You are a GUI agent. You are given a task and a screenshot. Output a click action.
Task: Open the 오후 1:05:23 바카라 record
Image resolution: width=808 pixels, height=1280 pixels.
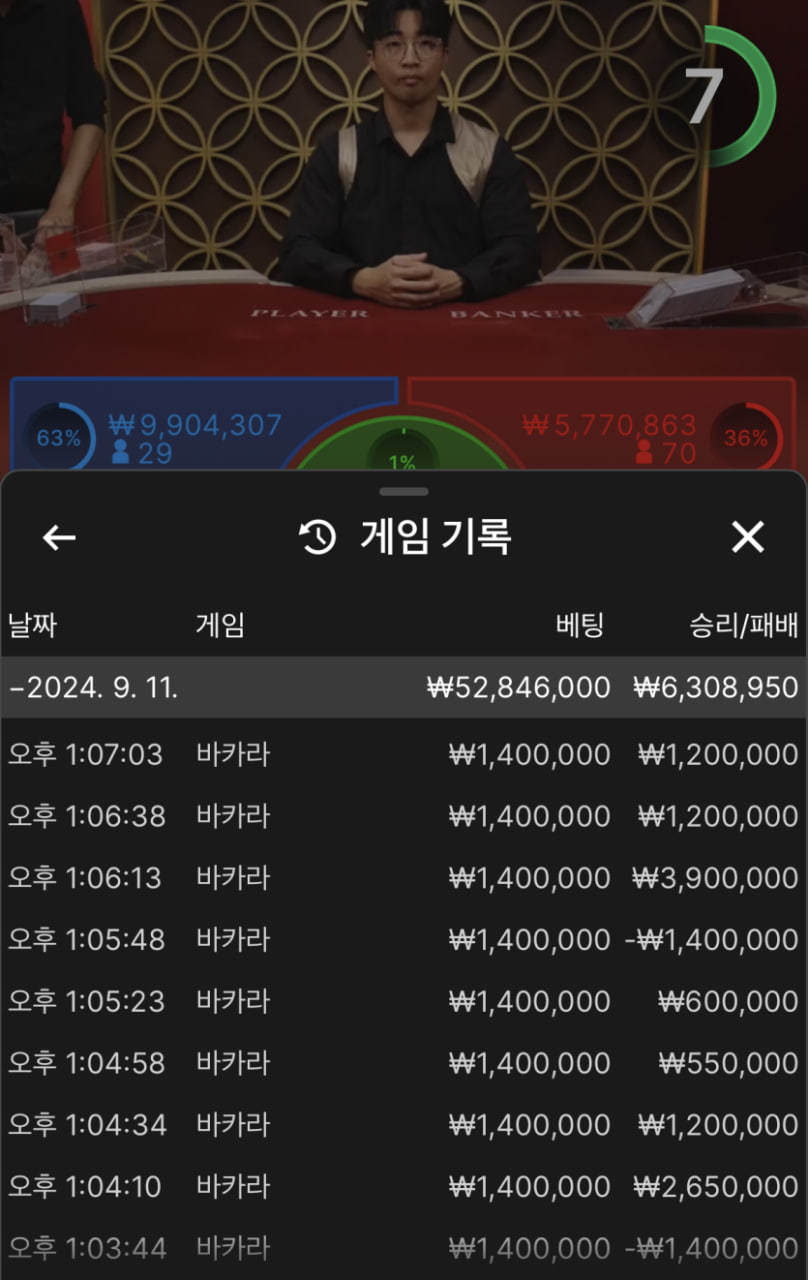pyautogui.click(x=403, y=1001)
